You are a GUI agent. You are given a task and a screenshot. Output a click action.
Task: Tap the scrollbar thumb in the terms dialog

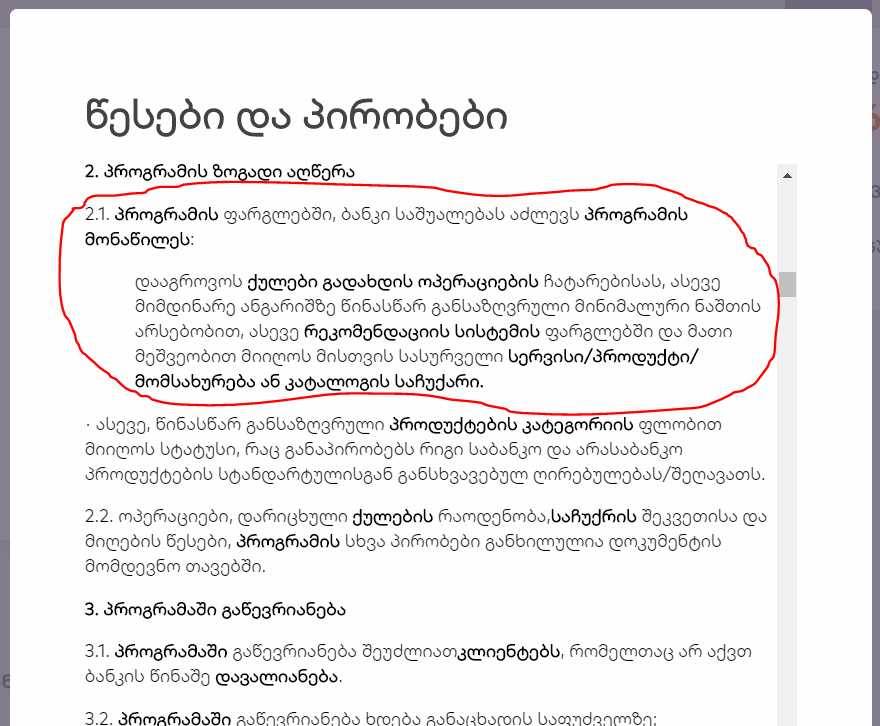(x=788, y=284)
